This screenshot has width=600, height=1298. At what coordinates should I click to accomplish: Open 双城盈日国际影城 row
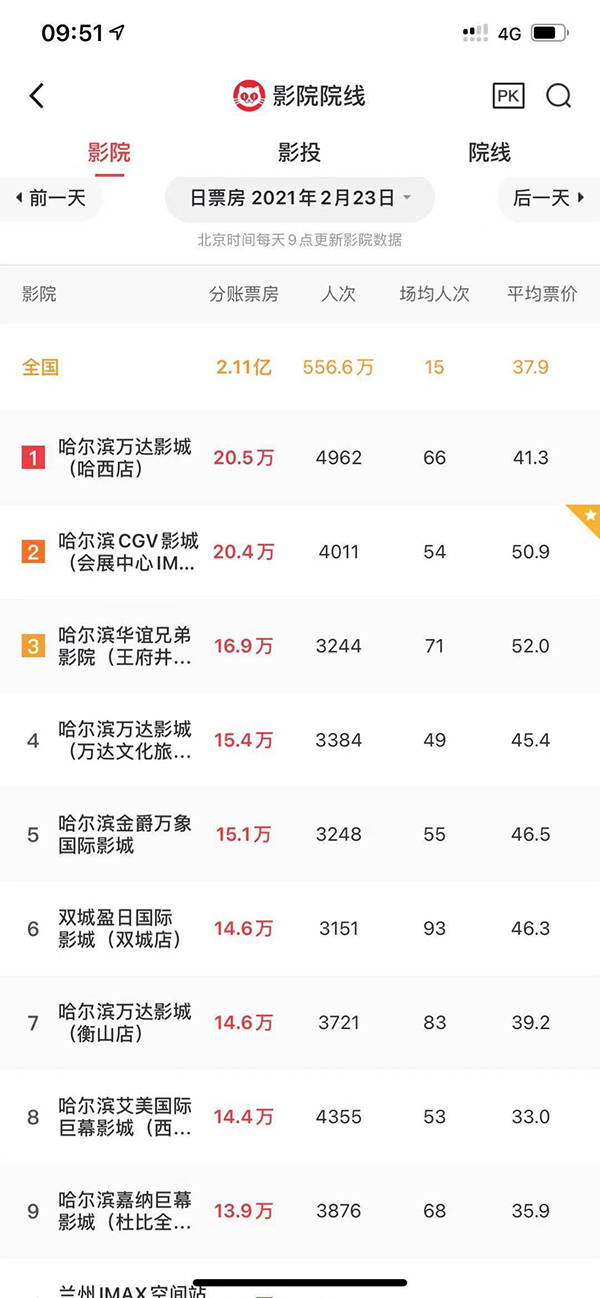pos(300,928)
